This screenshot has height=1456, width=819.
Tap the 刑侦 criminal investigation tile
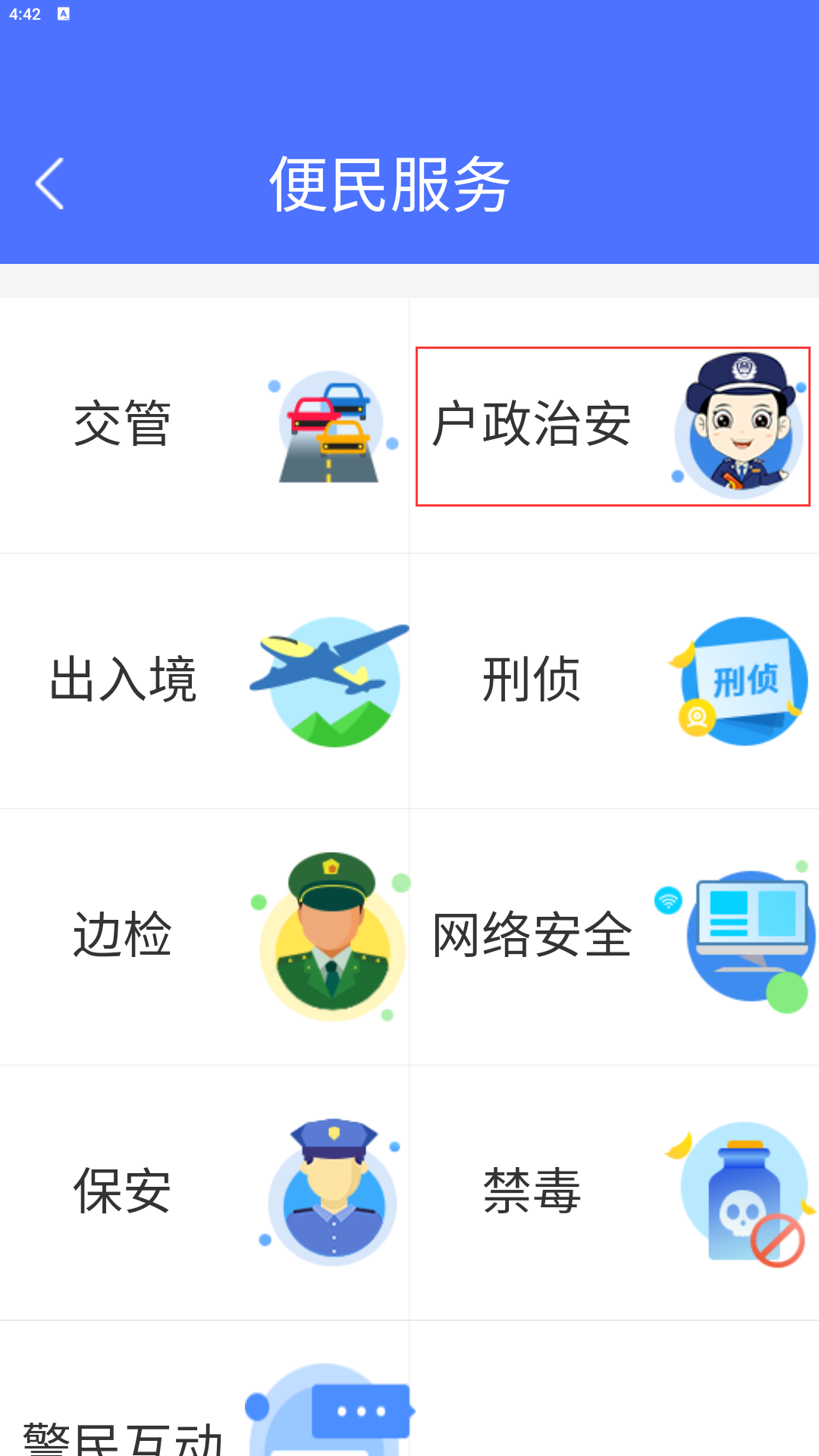(x=614, y=680)
